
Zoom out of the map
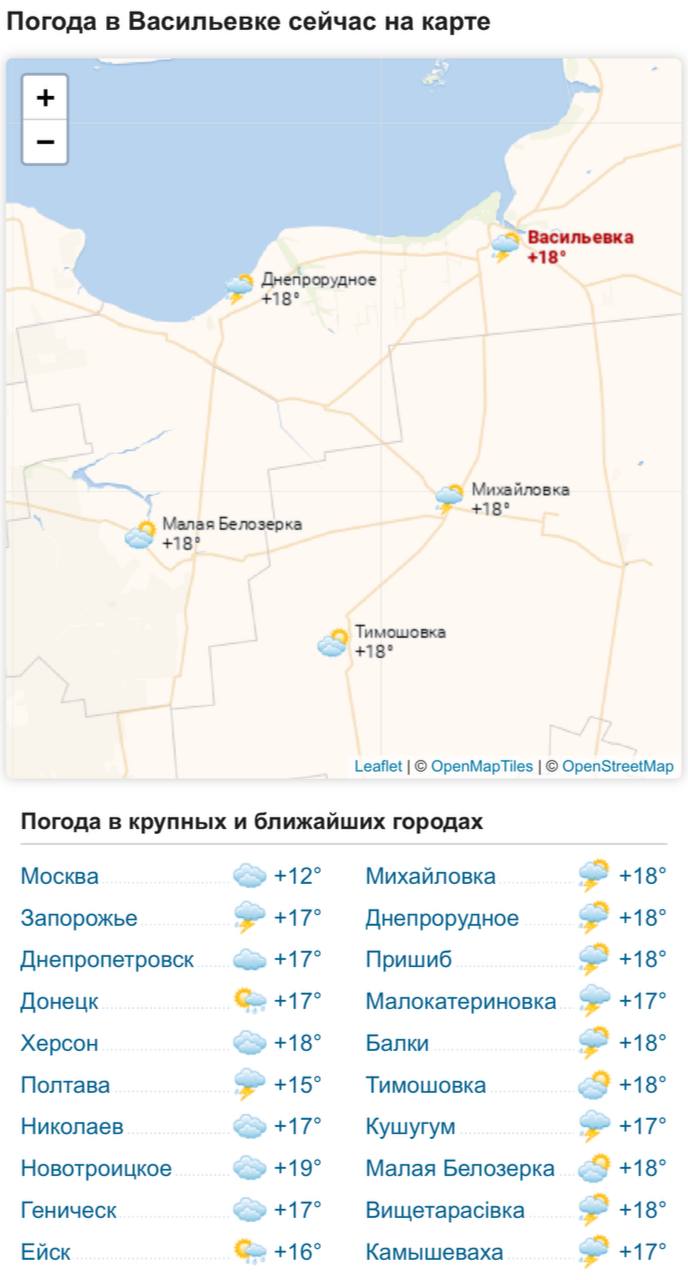(x=45, y=142)
